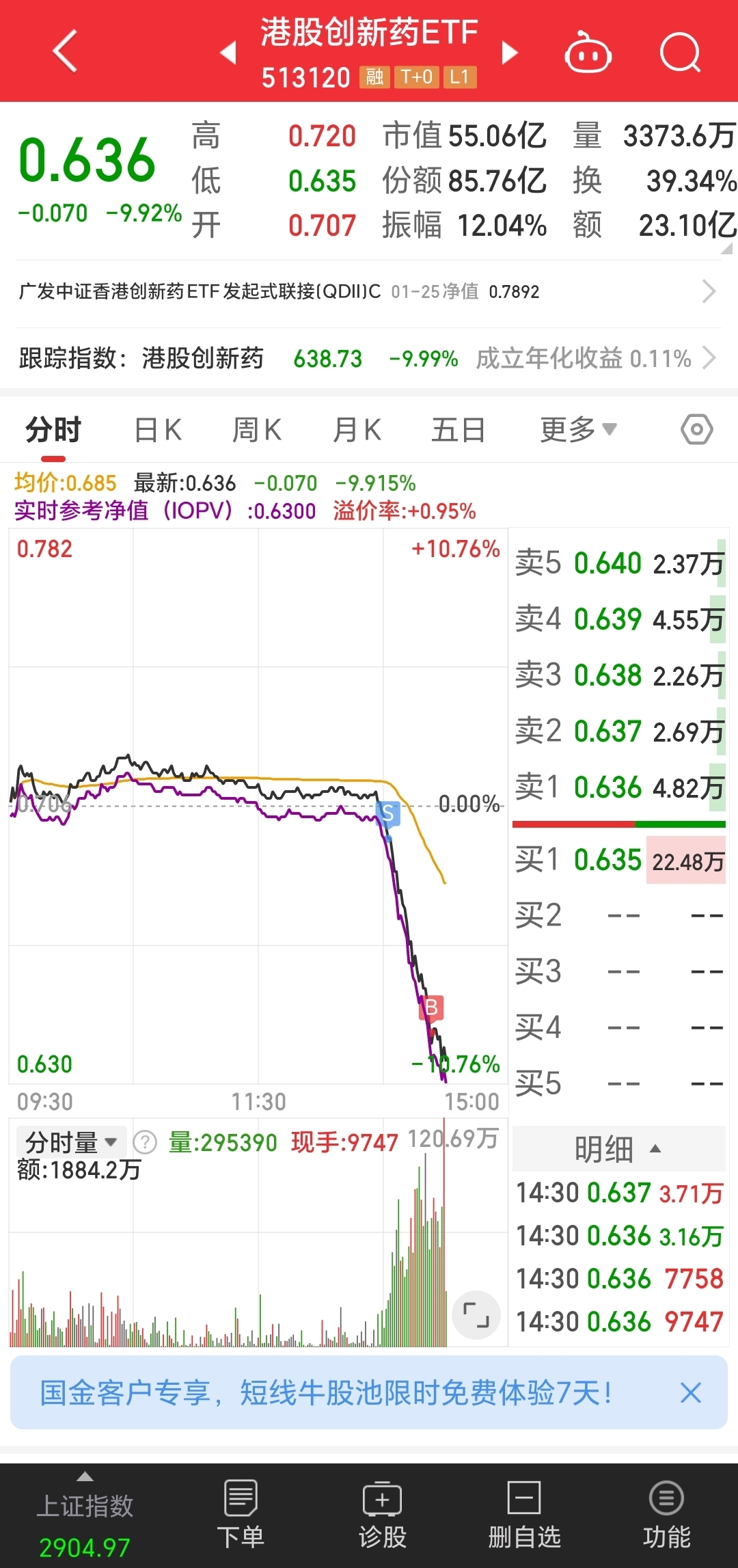738x1568 pixels.
Task: Change the 分时量 indicator dropdown
Action: [72, 1142]
